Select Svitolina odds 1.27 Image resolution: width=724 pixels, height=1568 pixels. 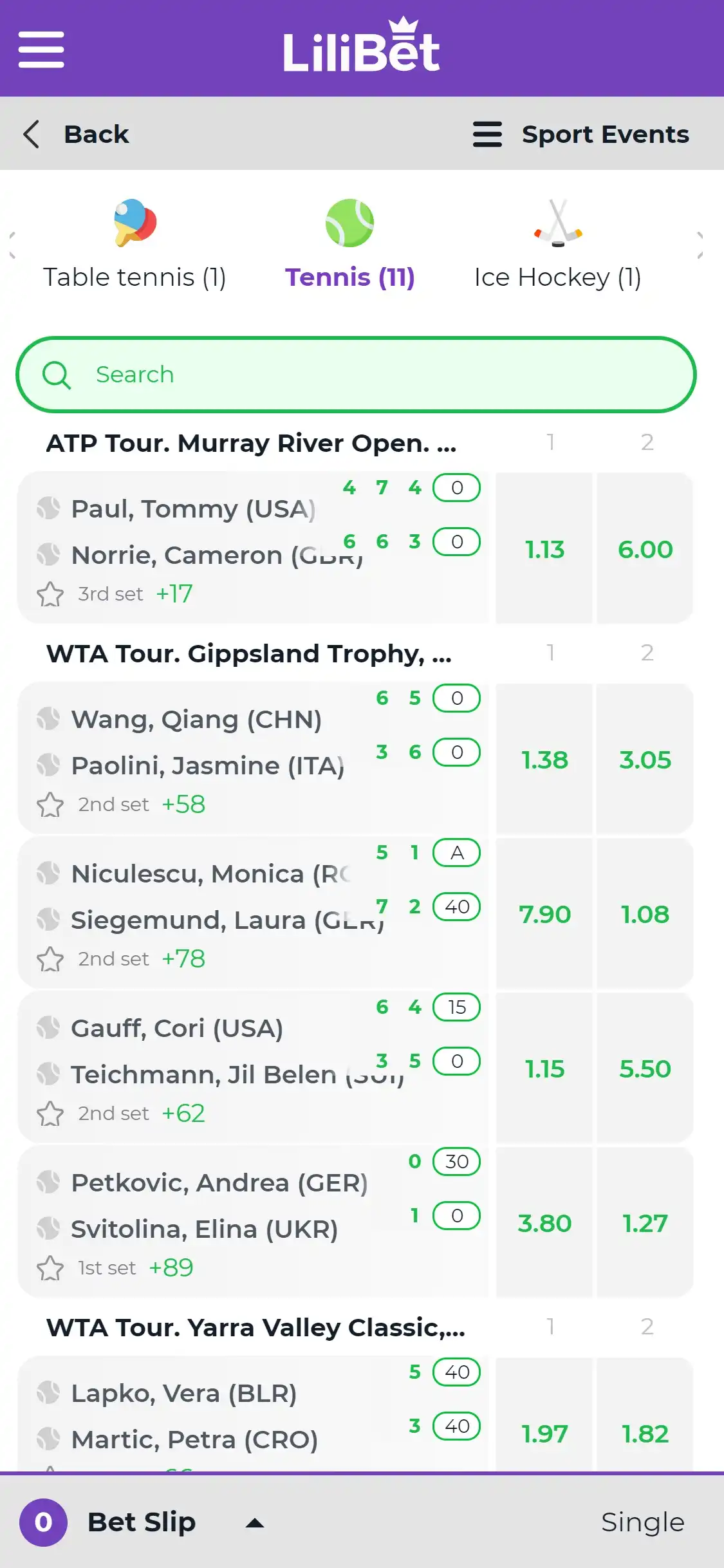645,1223
